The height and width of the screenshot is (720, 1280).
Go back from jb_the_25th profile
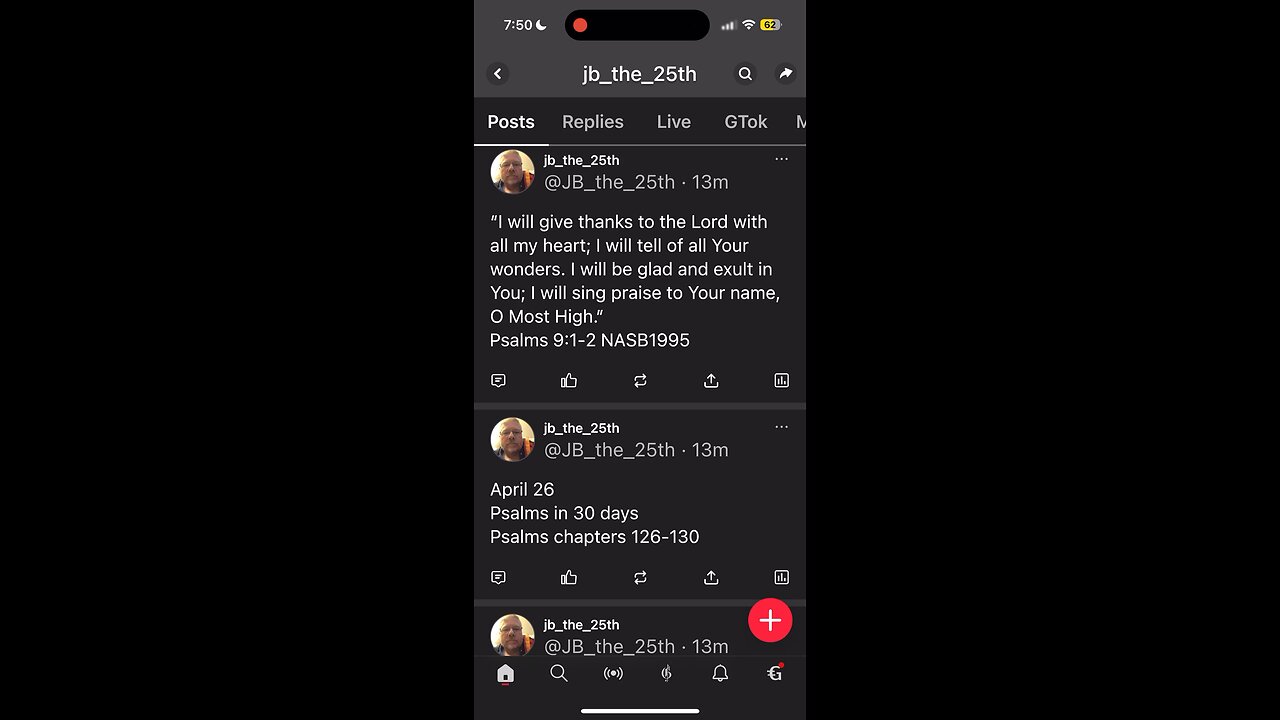click(498, 74)
